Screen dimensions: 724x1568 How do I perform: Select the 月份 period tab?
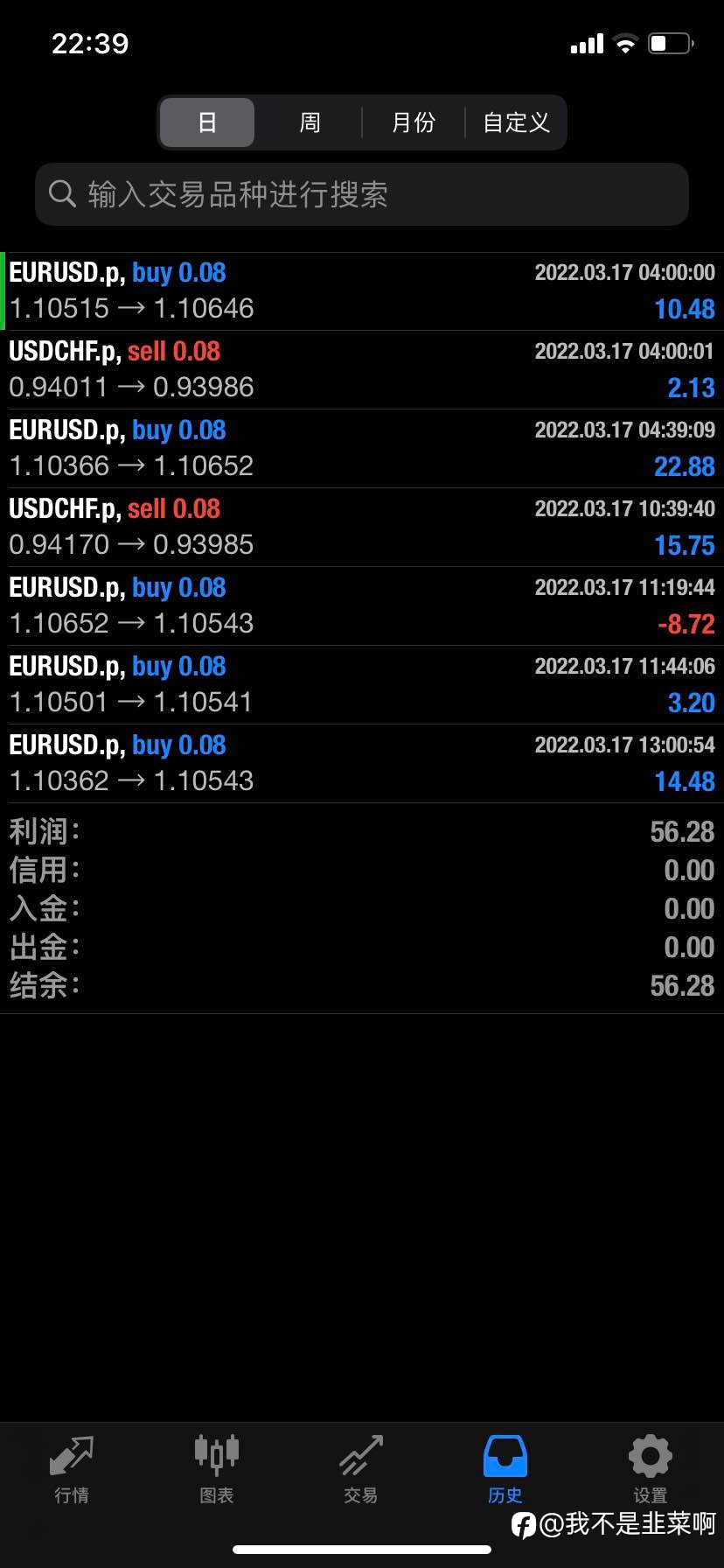(413, 122)
